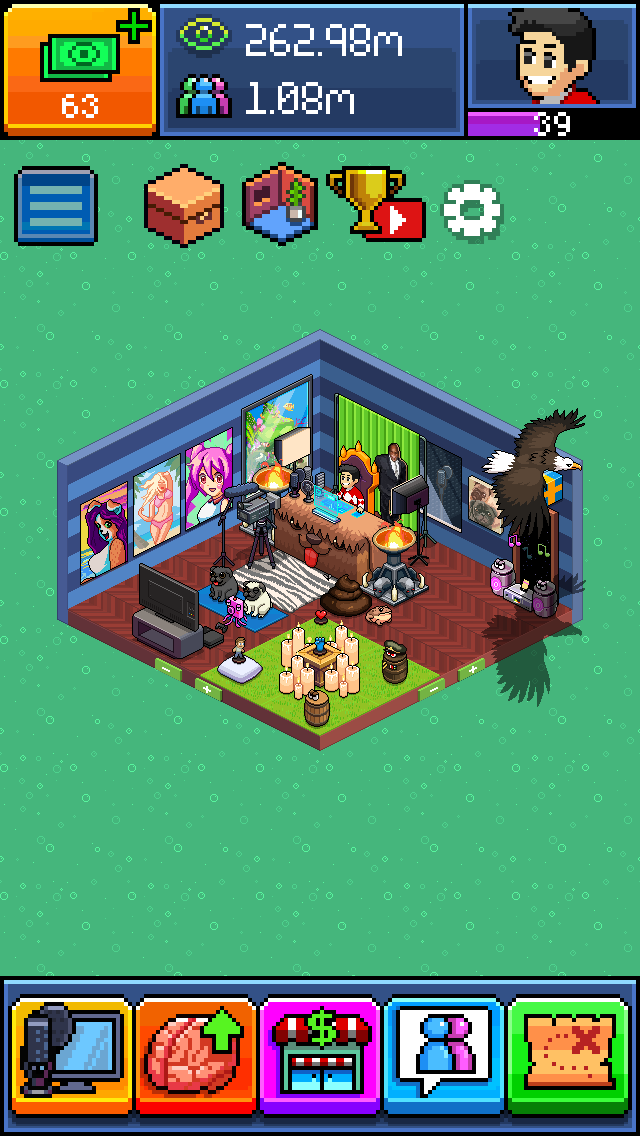
Task: Open the brain knowledge upgrades tab
Action: coord(196,1055)
